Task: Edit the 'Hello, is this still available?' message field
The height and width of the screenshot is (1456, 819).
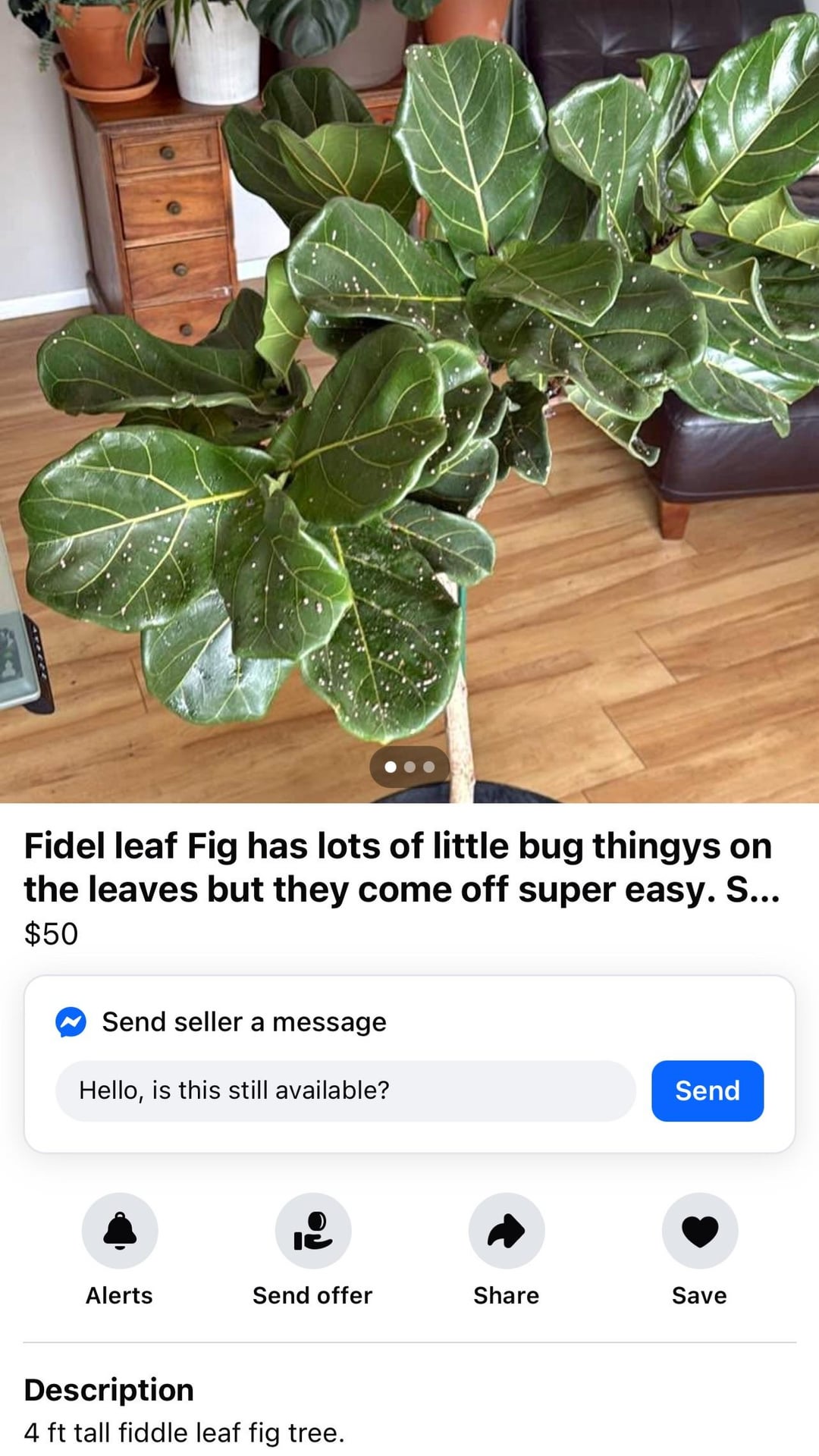Action: [345, 1090]
